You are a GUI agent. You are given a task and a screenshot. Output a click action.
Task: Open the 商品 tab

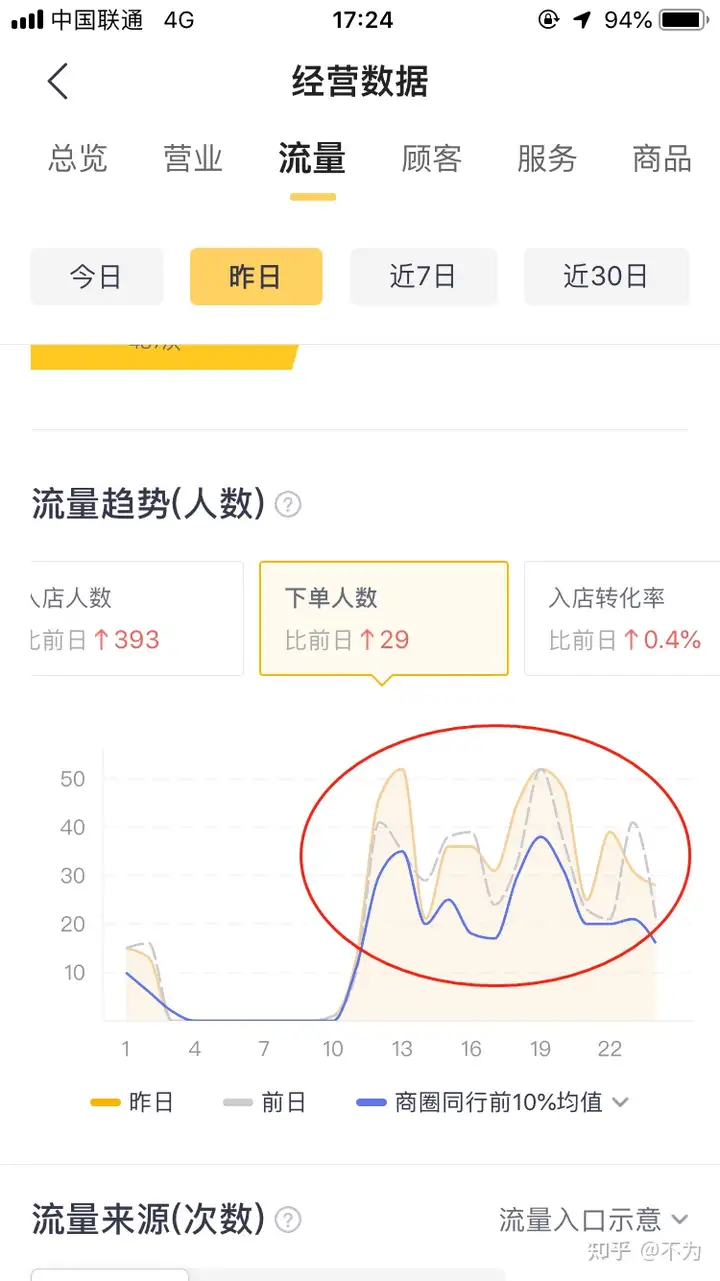661,159
